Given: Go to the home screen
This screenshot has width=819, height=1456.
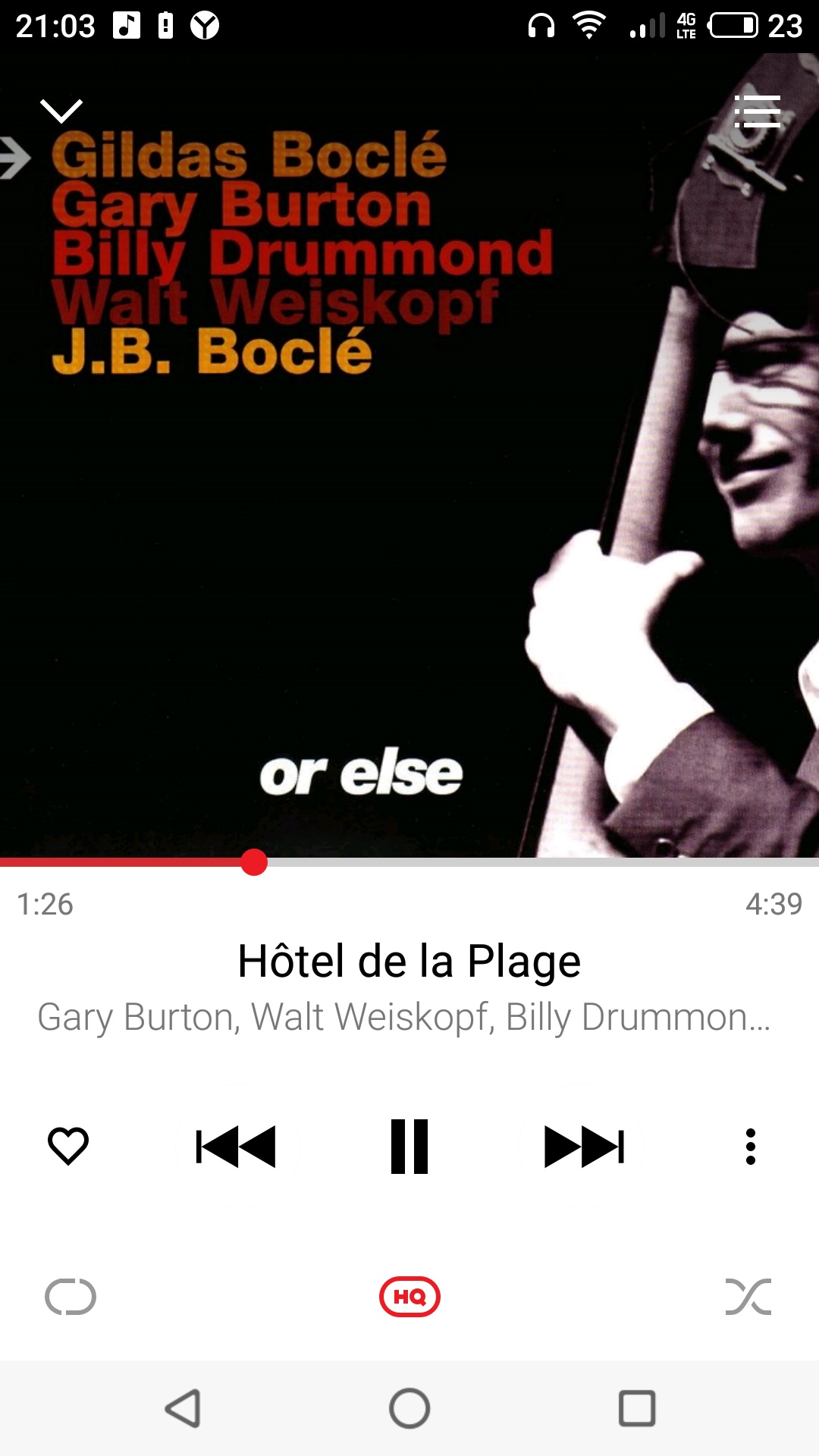Looking at the screenshot, I should click(x=409, y=1408).
